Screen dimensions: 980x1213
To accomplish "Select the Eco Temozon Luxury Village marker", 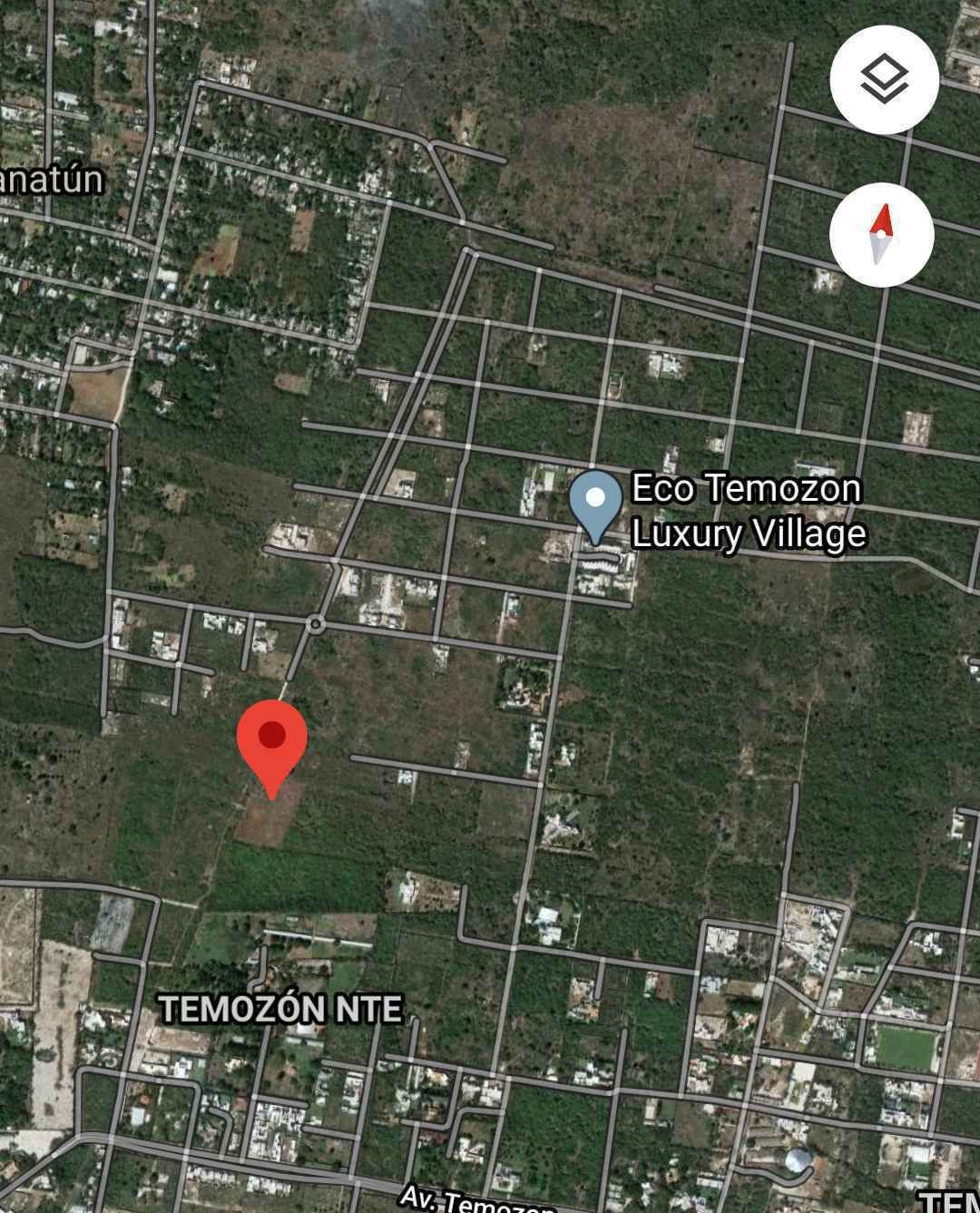I will [x=595, y=504].
